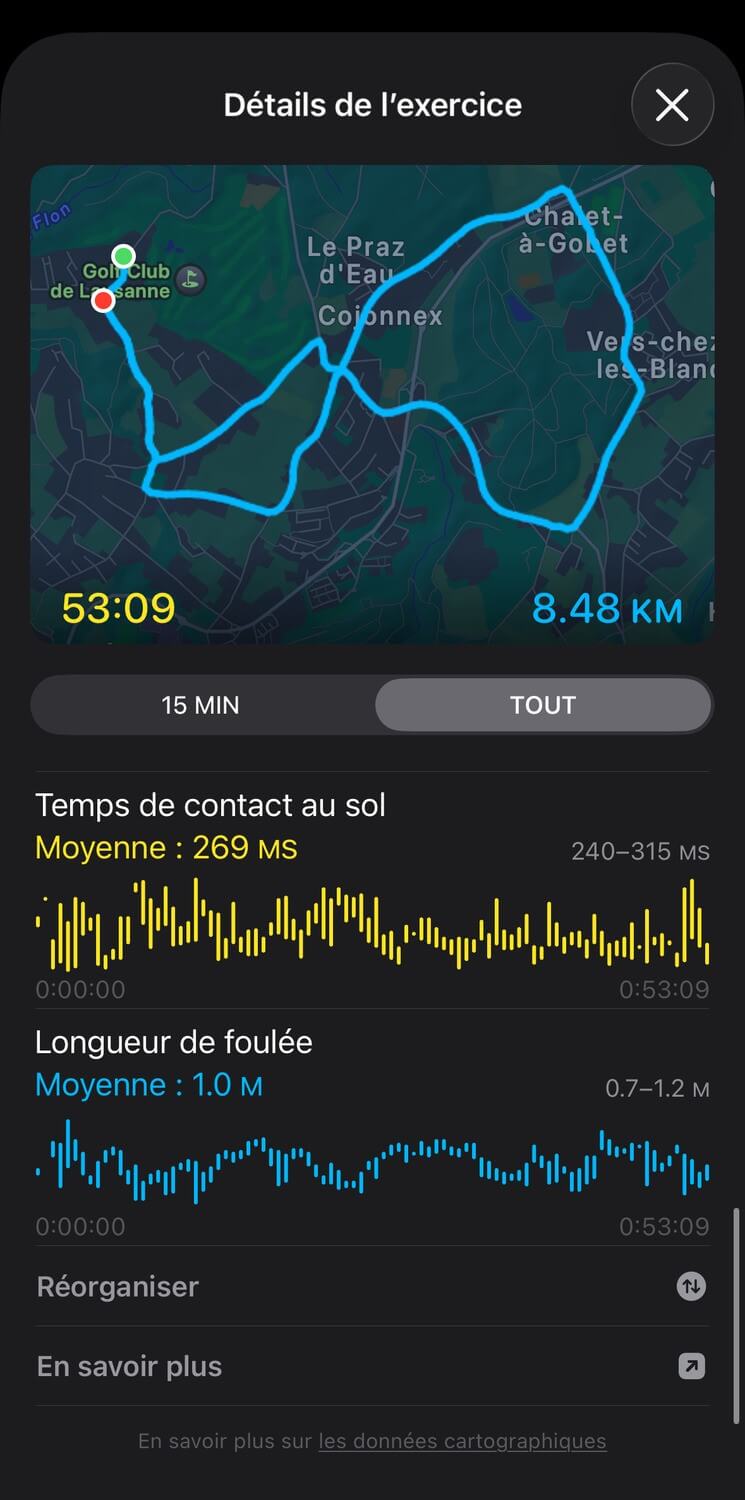Select the TOUT segment
The height and width of the screenshot is (1500, 745).
pos(543,705)
